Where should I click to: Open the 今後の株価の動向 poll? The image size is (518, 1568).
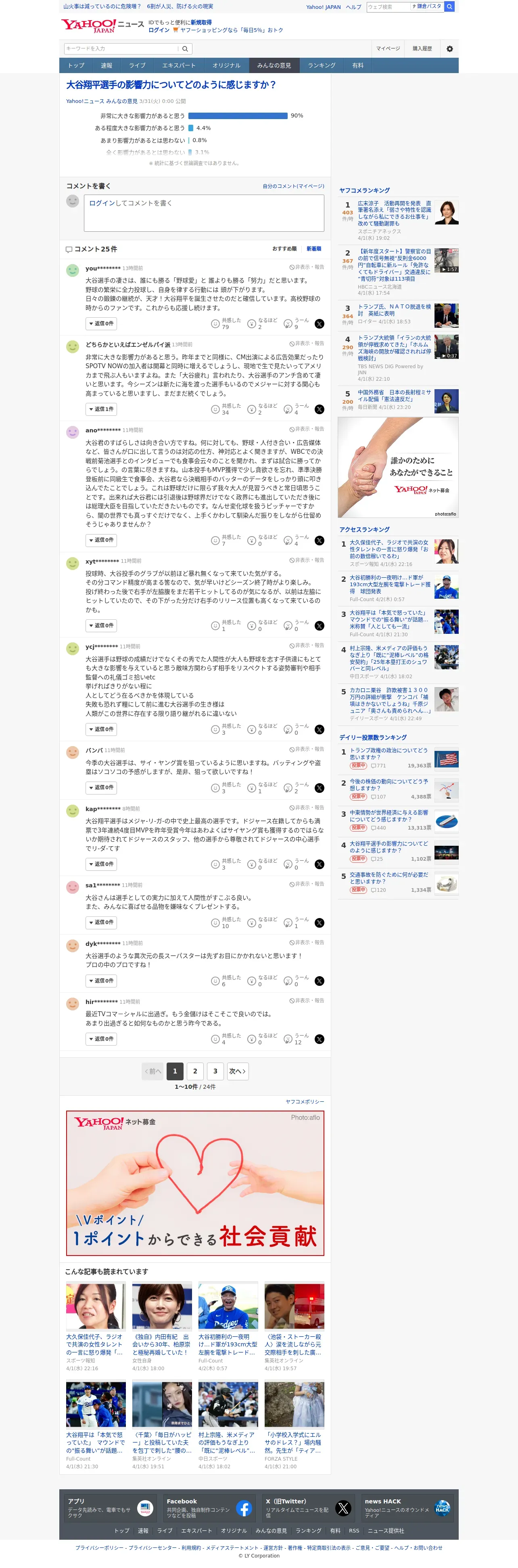388,785
